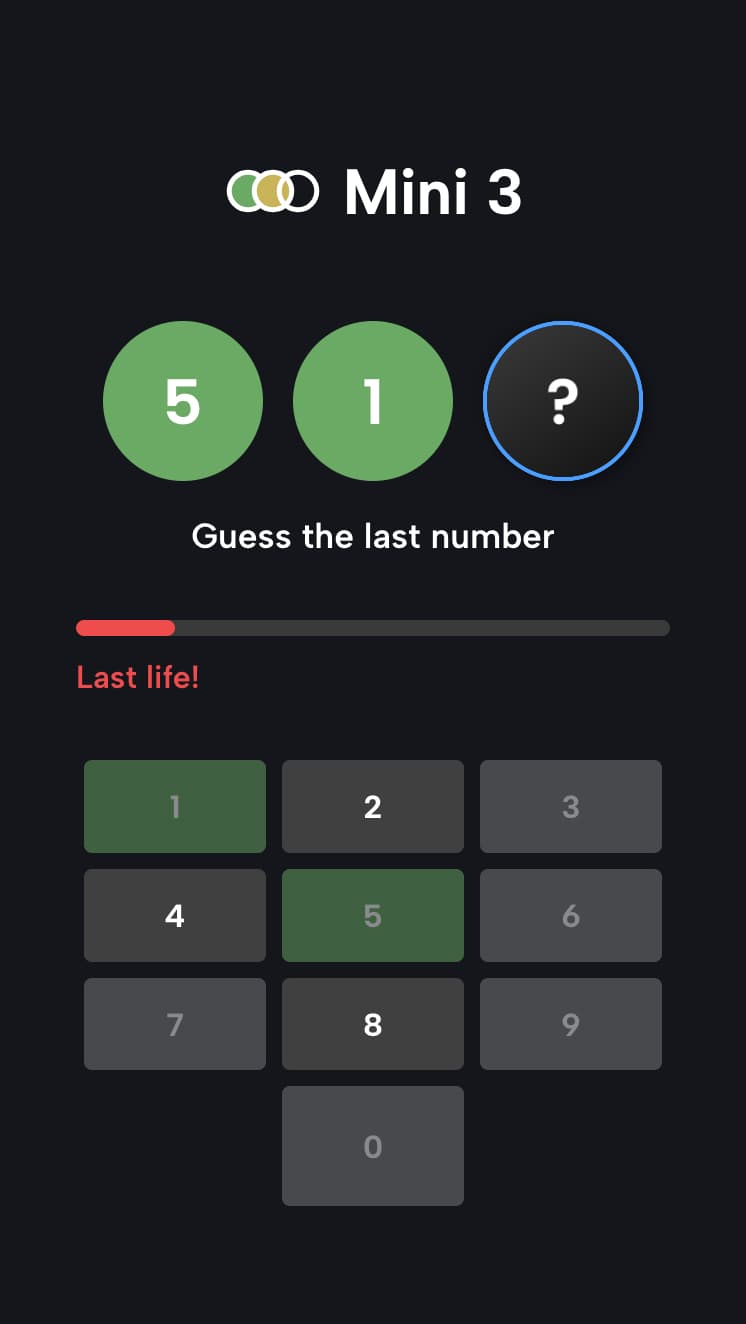Click the green circle showing 5
The height and width of the screenshot is (1324, 746).
tap(184, 400)
